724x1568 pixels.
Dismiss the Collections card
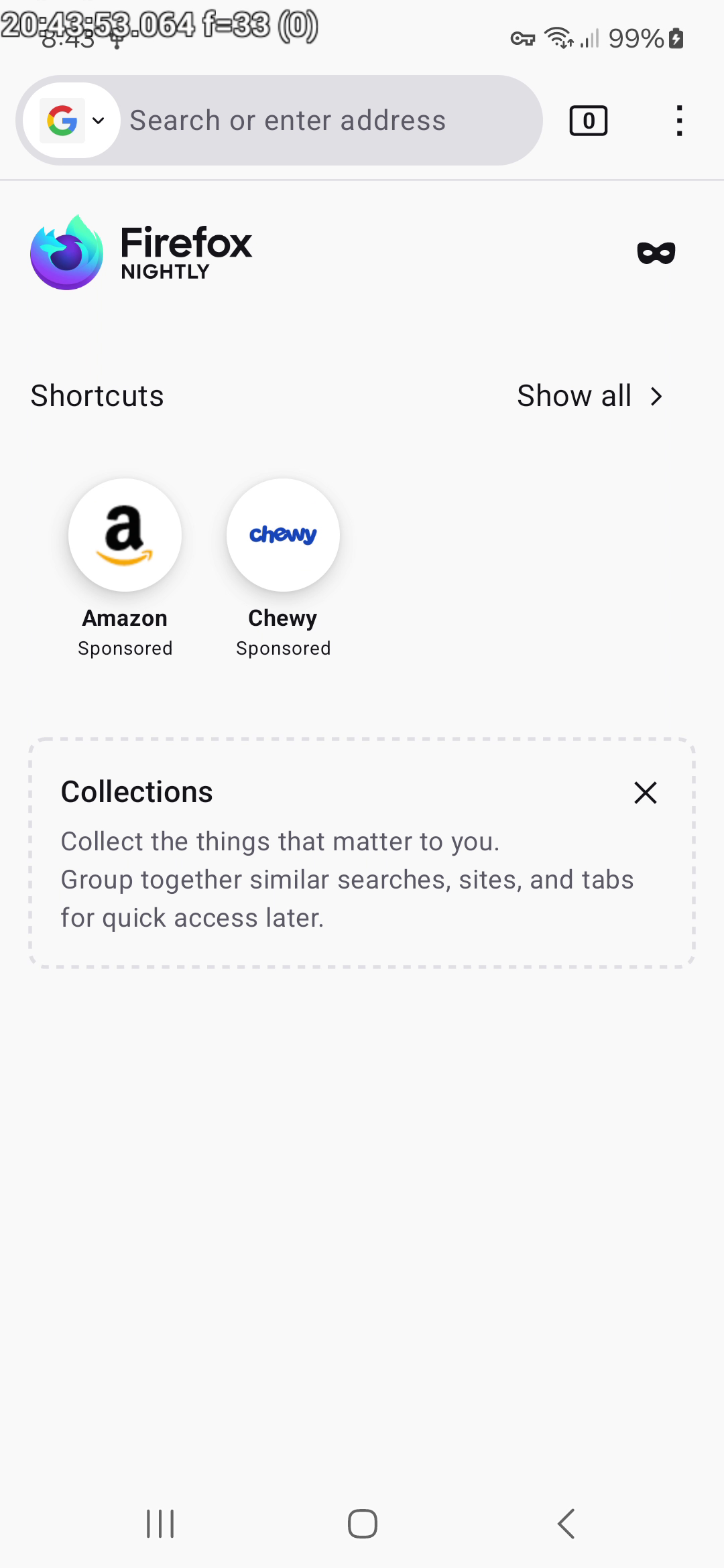pos(645,793)
